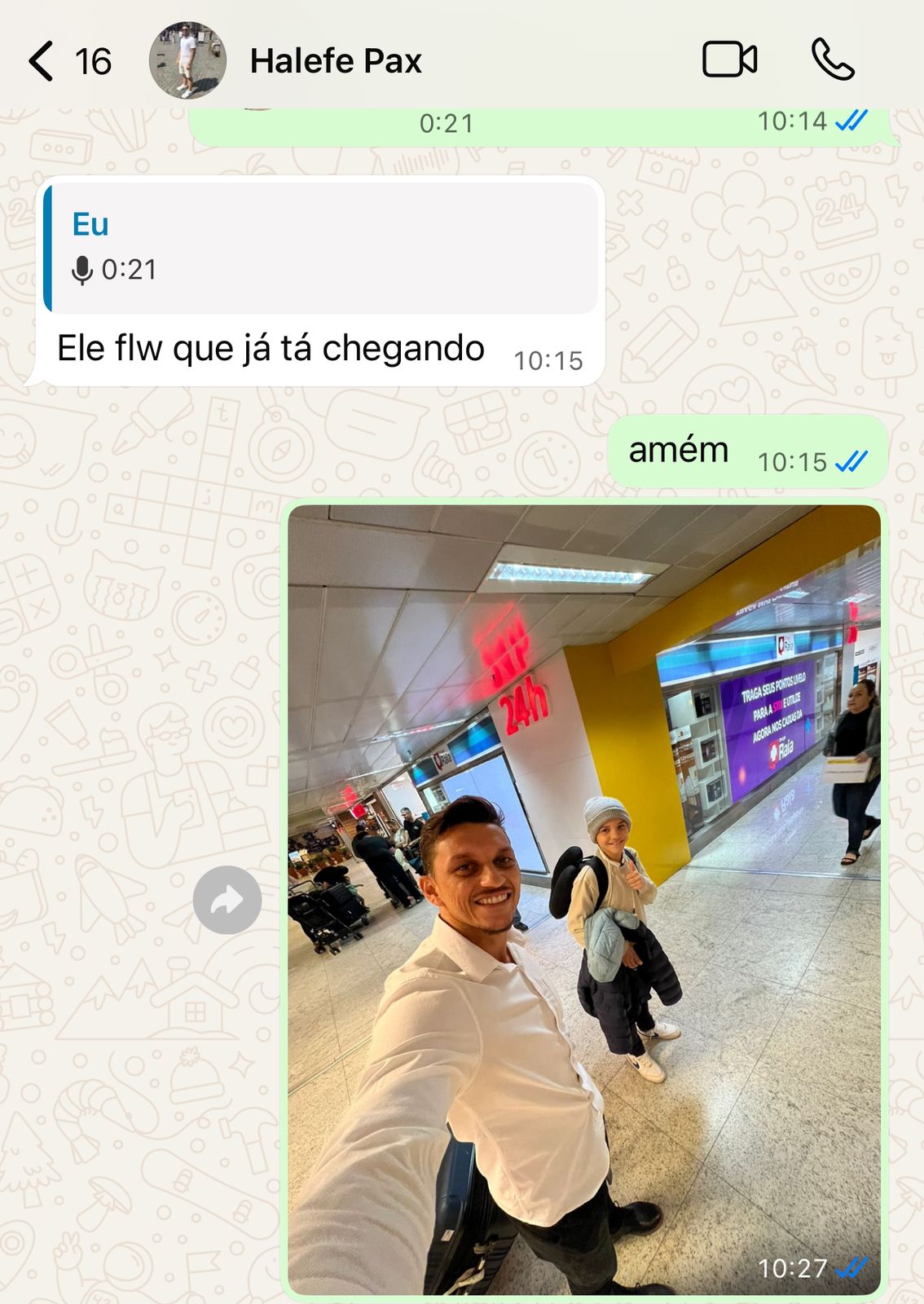Start a voice call with Halefe Pax
924x1304 pixels.
click(833, 60)
